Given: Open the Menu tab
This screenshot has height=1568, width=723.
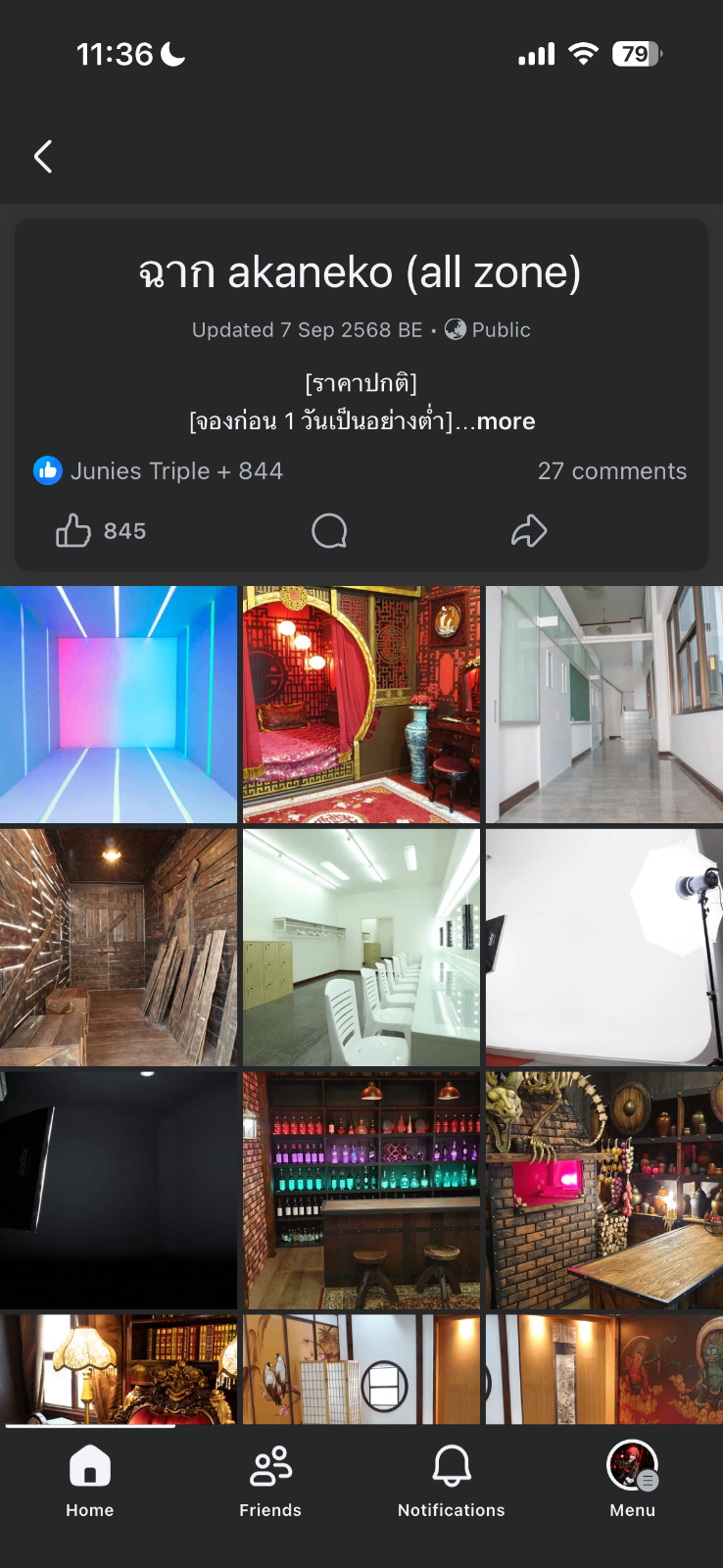Looking at the screenshot, I should point(633,1482).
